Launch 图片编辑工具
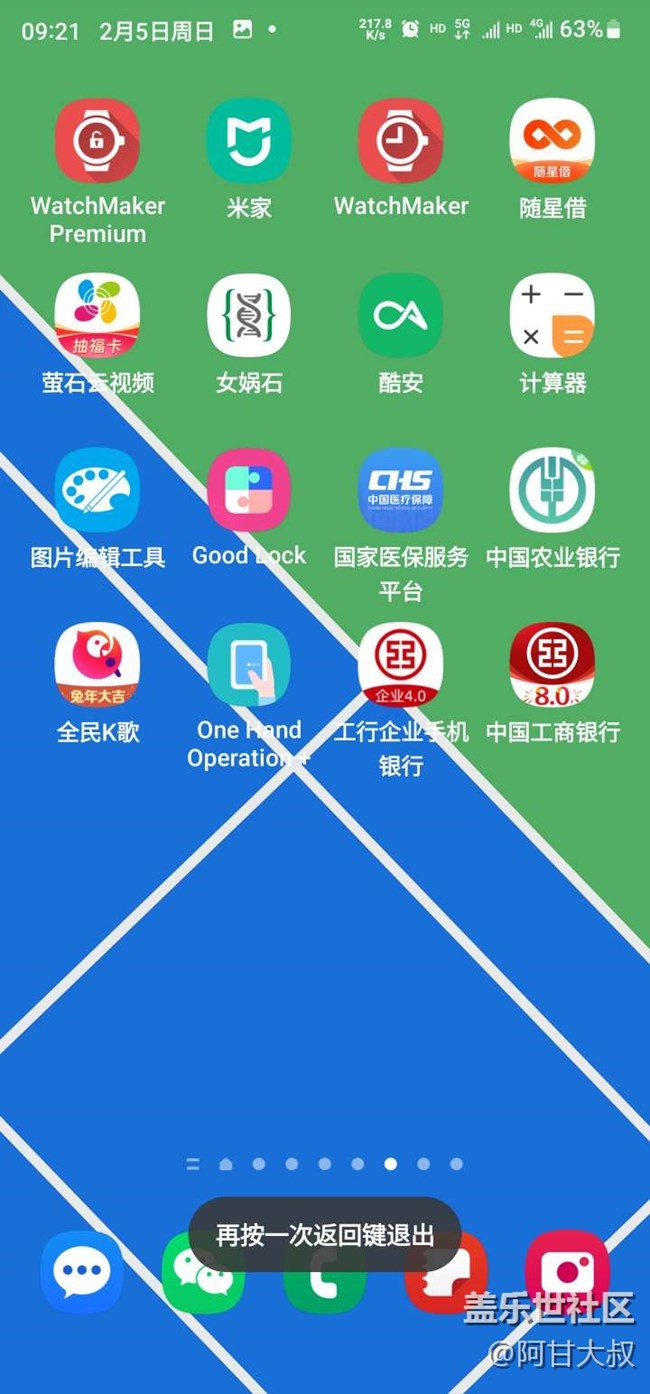650x1394 pixels. click(97, 491)
